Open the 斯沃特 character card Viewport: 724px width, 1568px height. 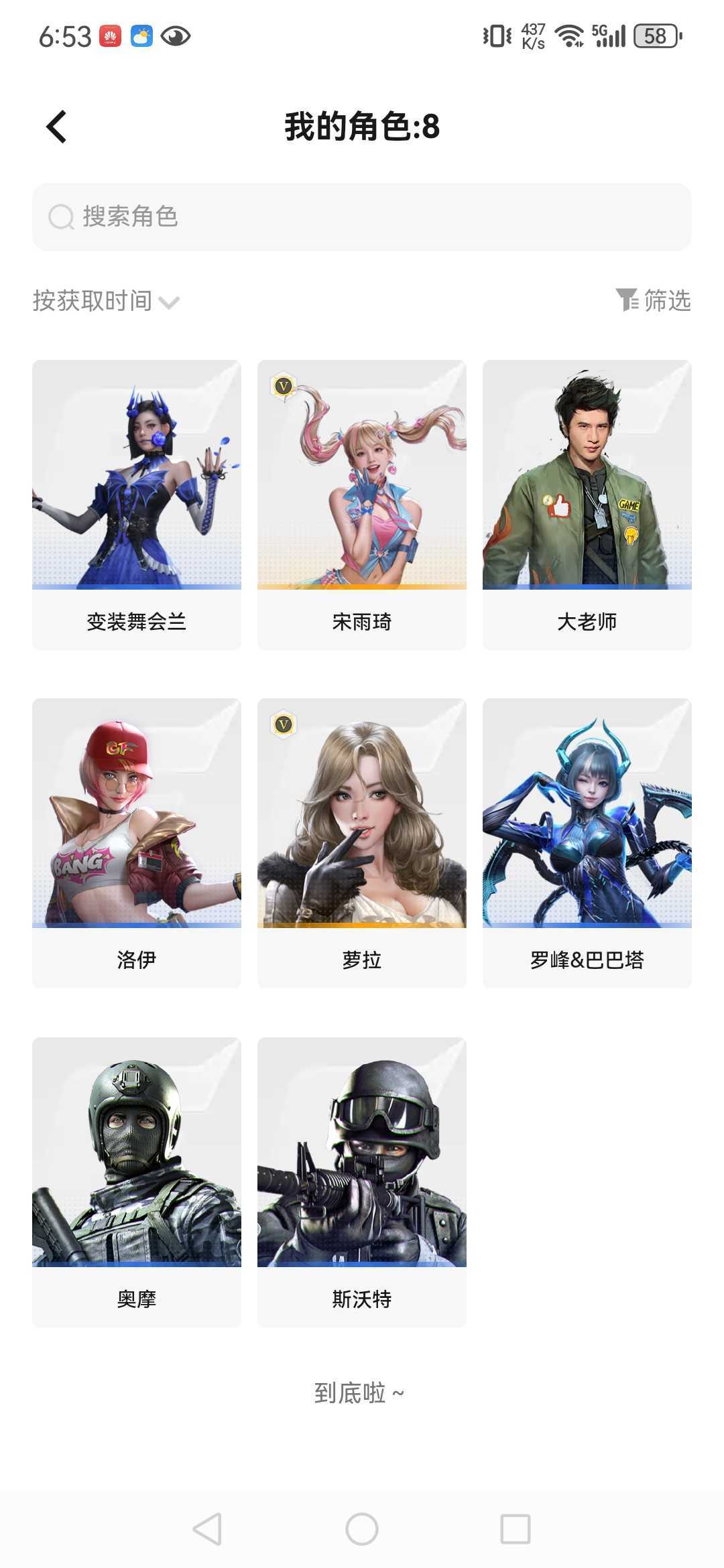pyautogui.click(x=362, y=1181)
